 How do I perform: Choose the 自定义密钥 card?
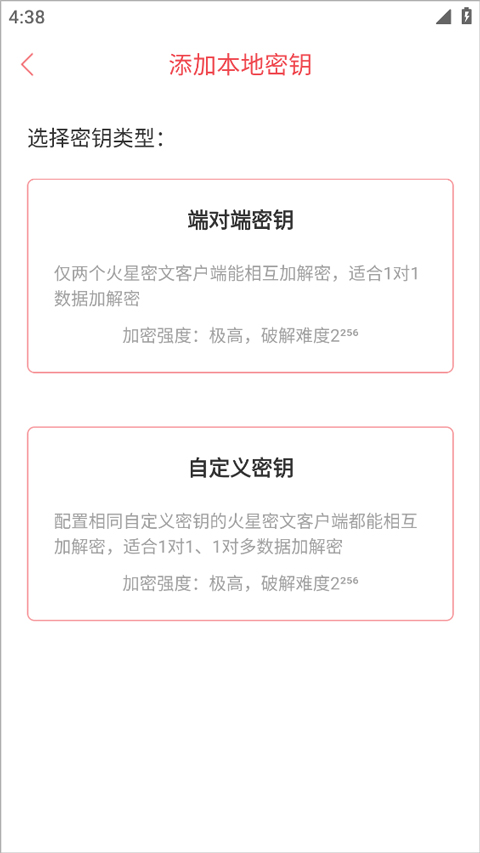240,523
